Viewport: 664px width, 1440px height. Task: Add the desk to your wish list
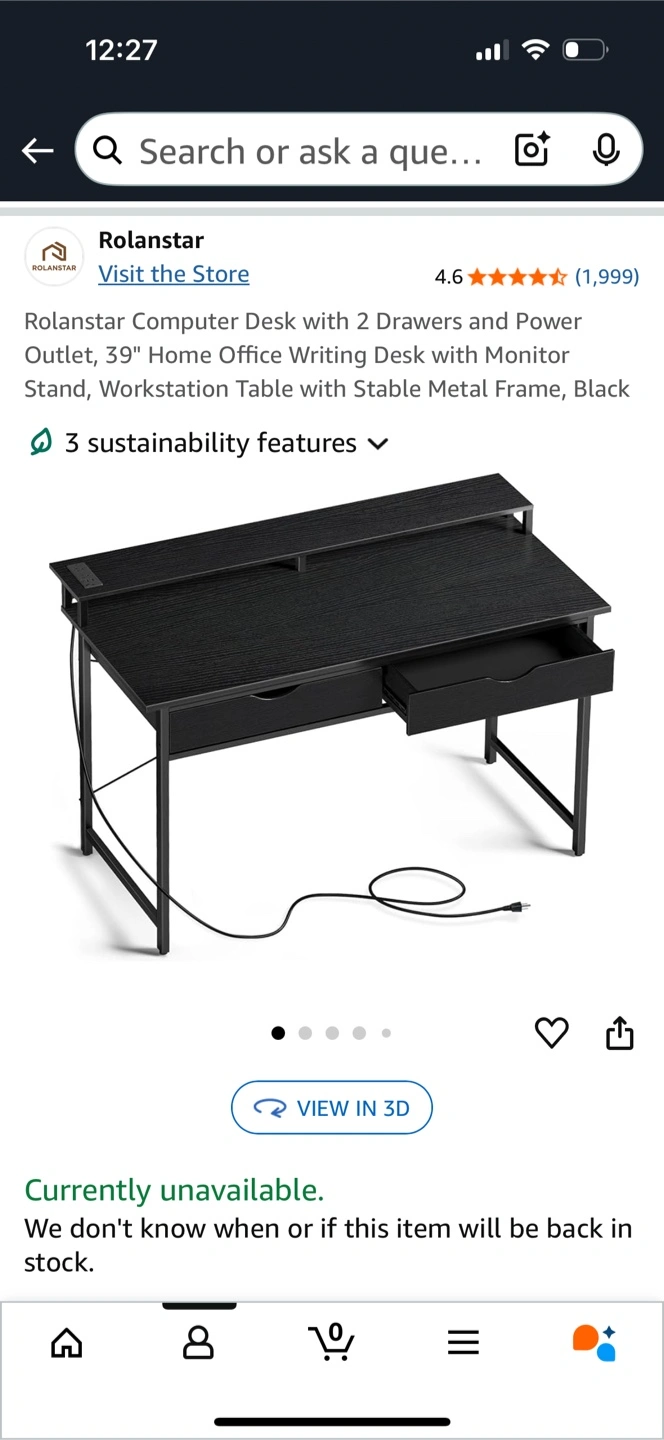(551, 1033)
